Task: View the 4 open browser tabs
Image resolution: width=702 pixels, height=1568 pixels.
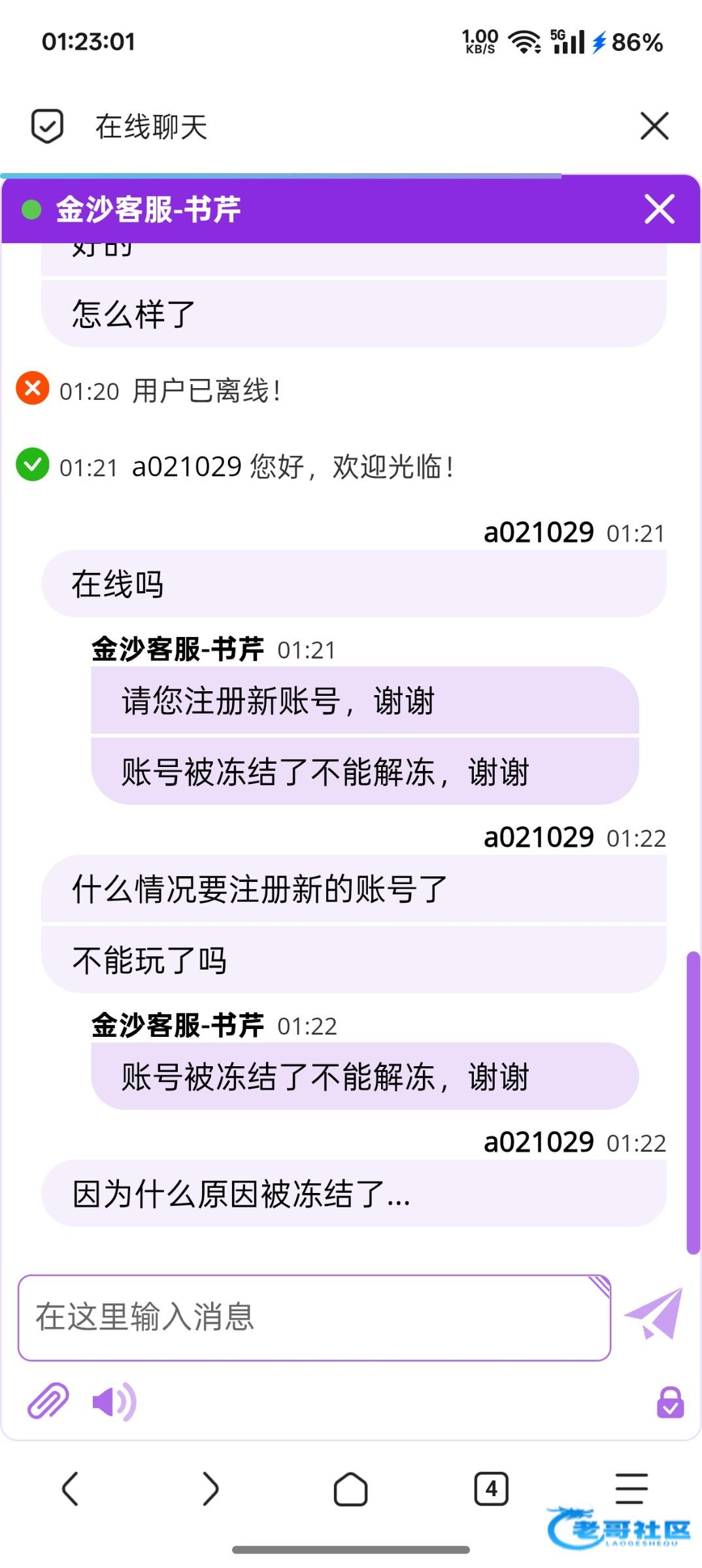Action: click(x=491, y=1489)
